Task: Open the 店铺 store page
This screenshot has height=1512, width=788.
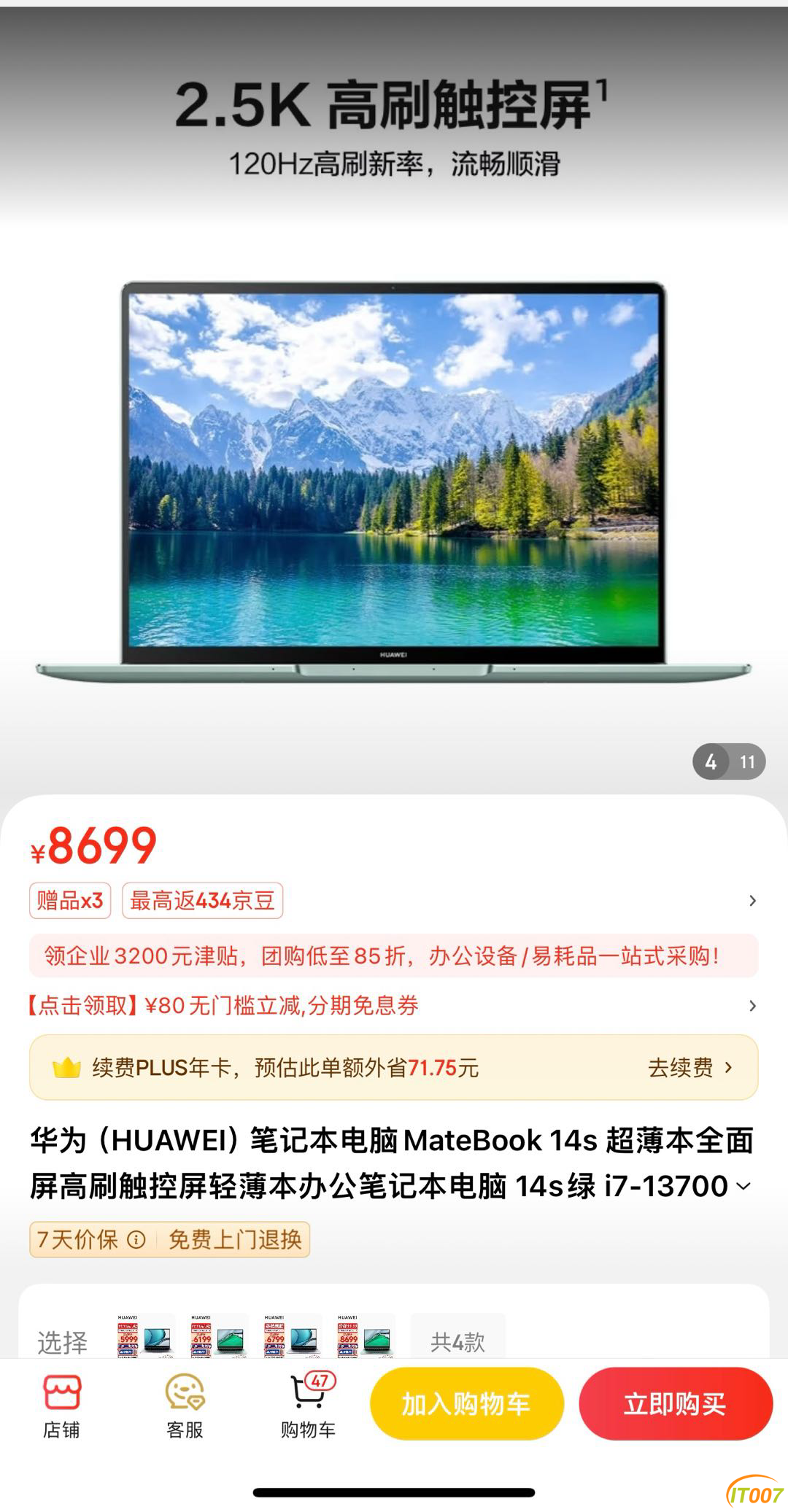Action: (x=61, y=1406)
